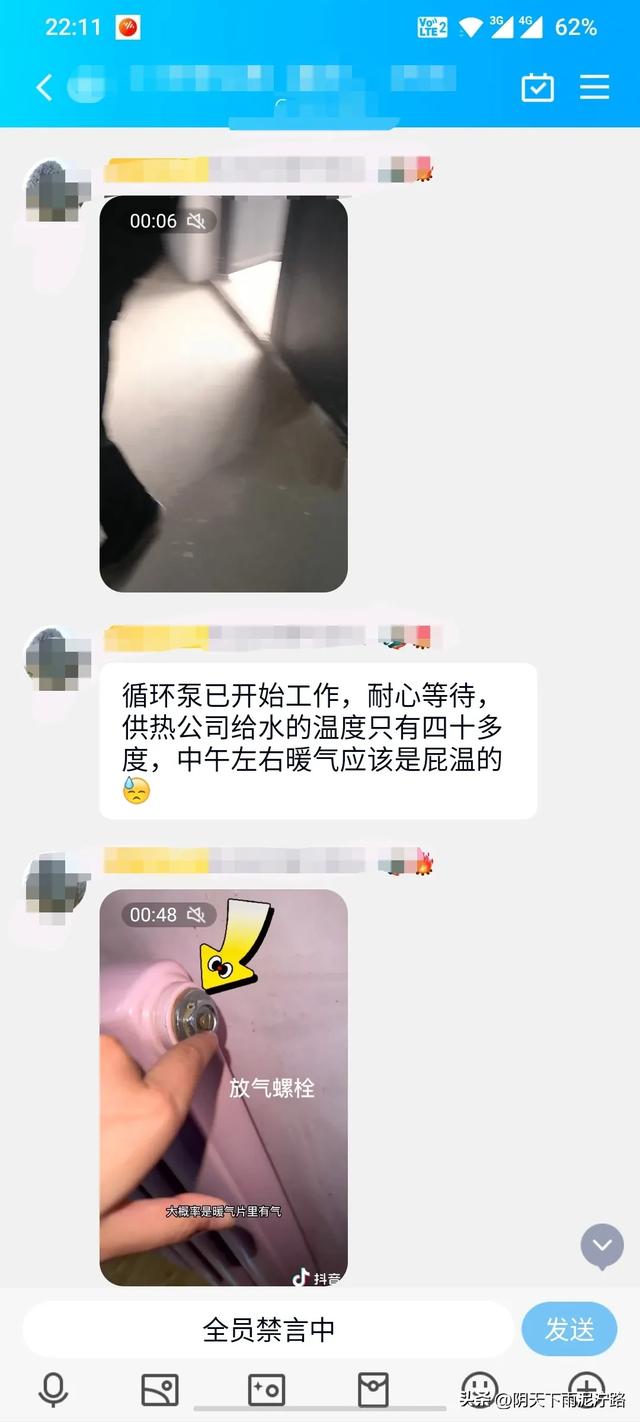Open the microphone voice input
This screenshot has height=1422, width=640.
pyautogui.click(x=53, y=1389)
